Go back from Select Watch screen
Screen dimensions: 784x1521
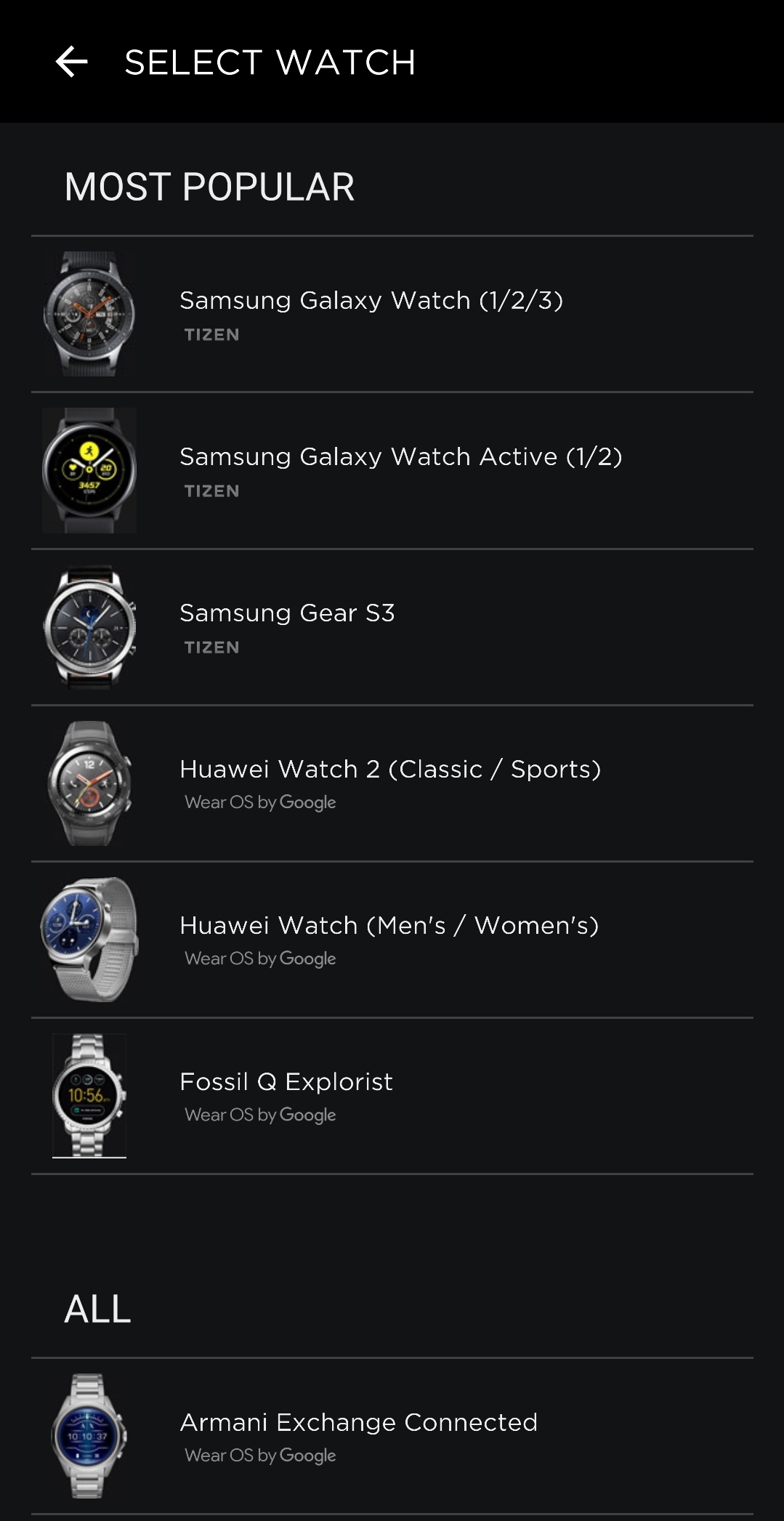click(x=71, y=62)
